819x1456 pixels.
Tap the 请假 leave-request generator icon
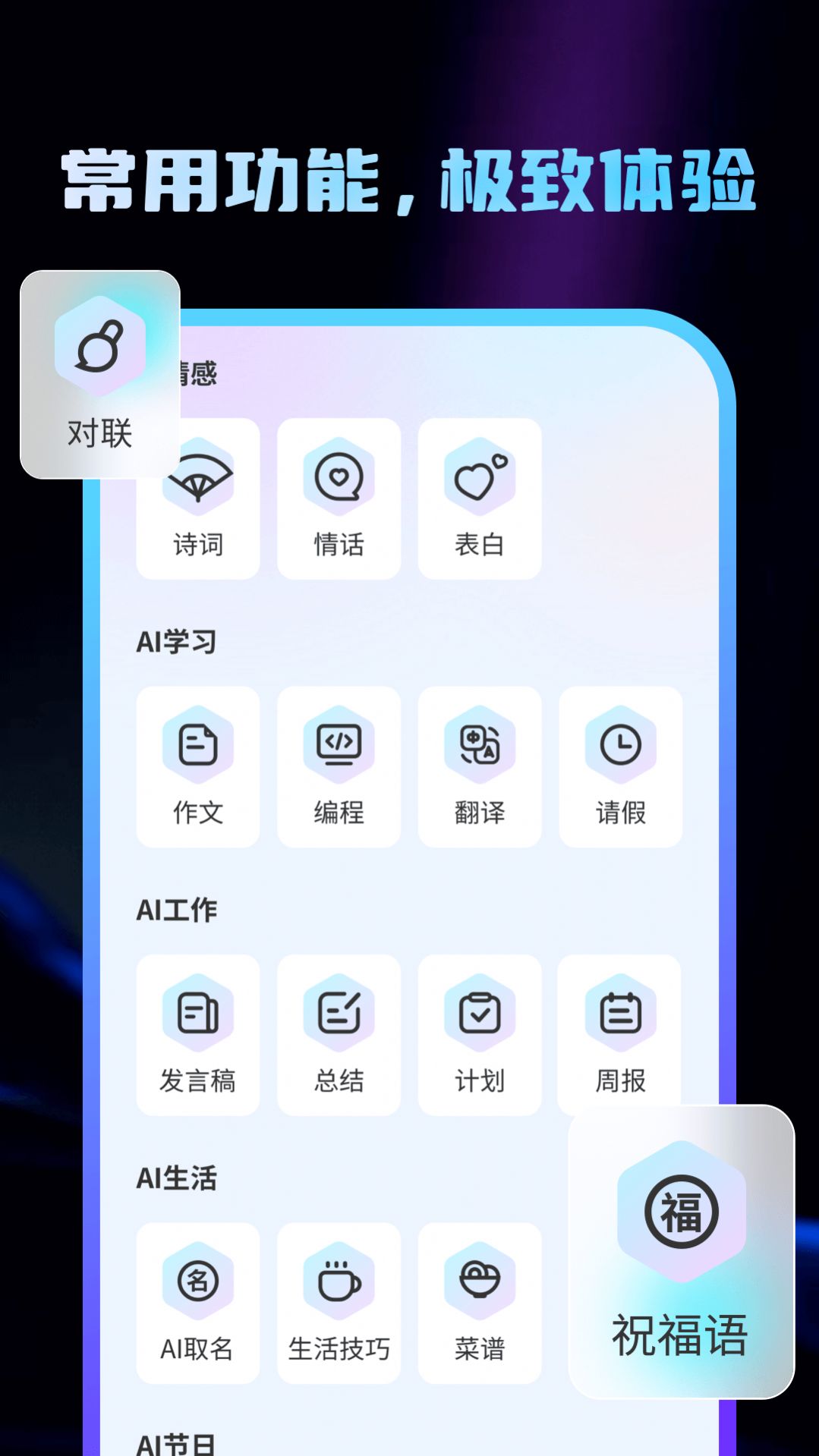(620, 768)
